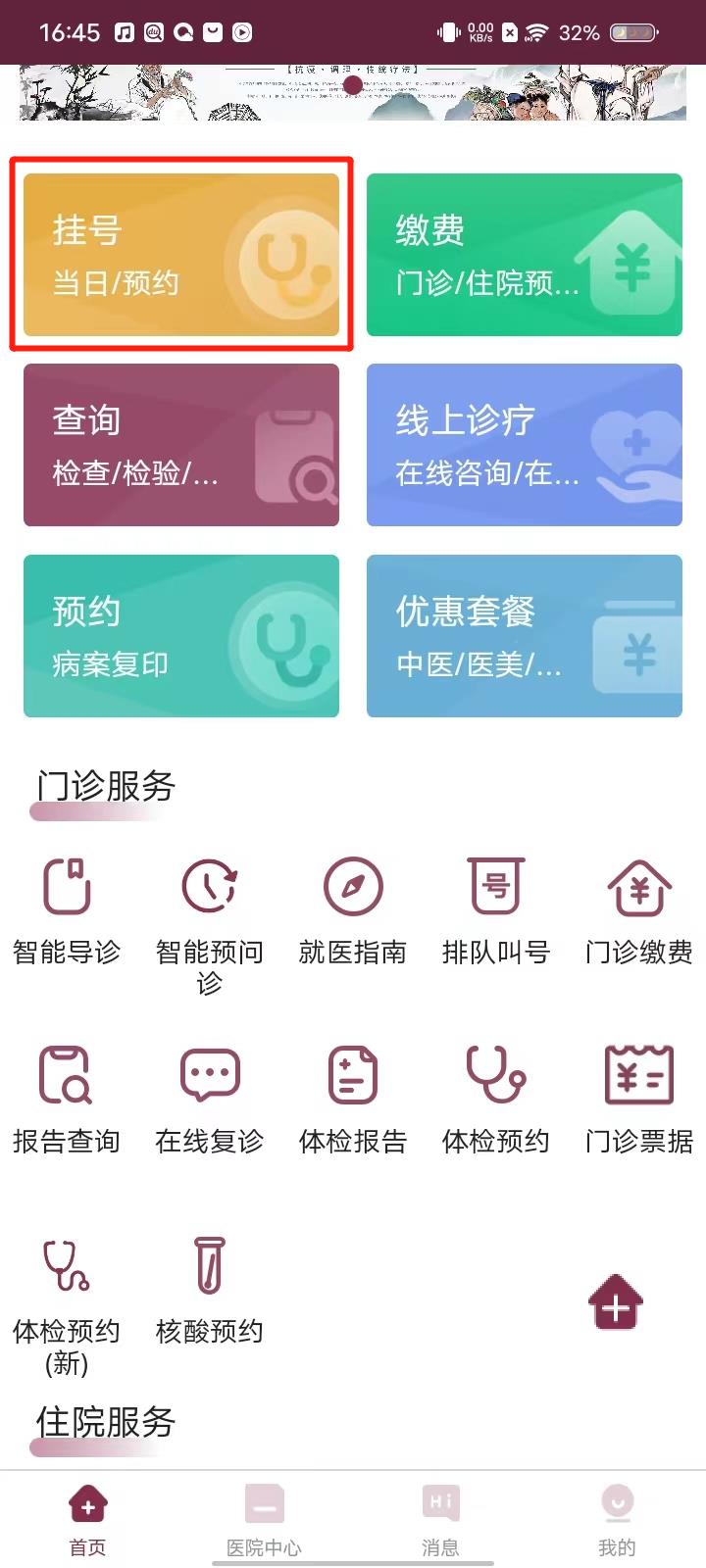Open the 挂号 当日/预约 registration card
The height and width of the screenshot is (1568, 706).
[180, 255]
